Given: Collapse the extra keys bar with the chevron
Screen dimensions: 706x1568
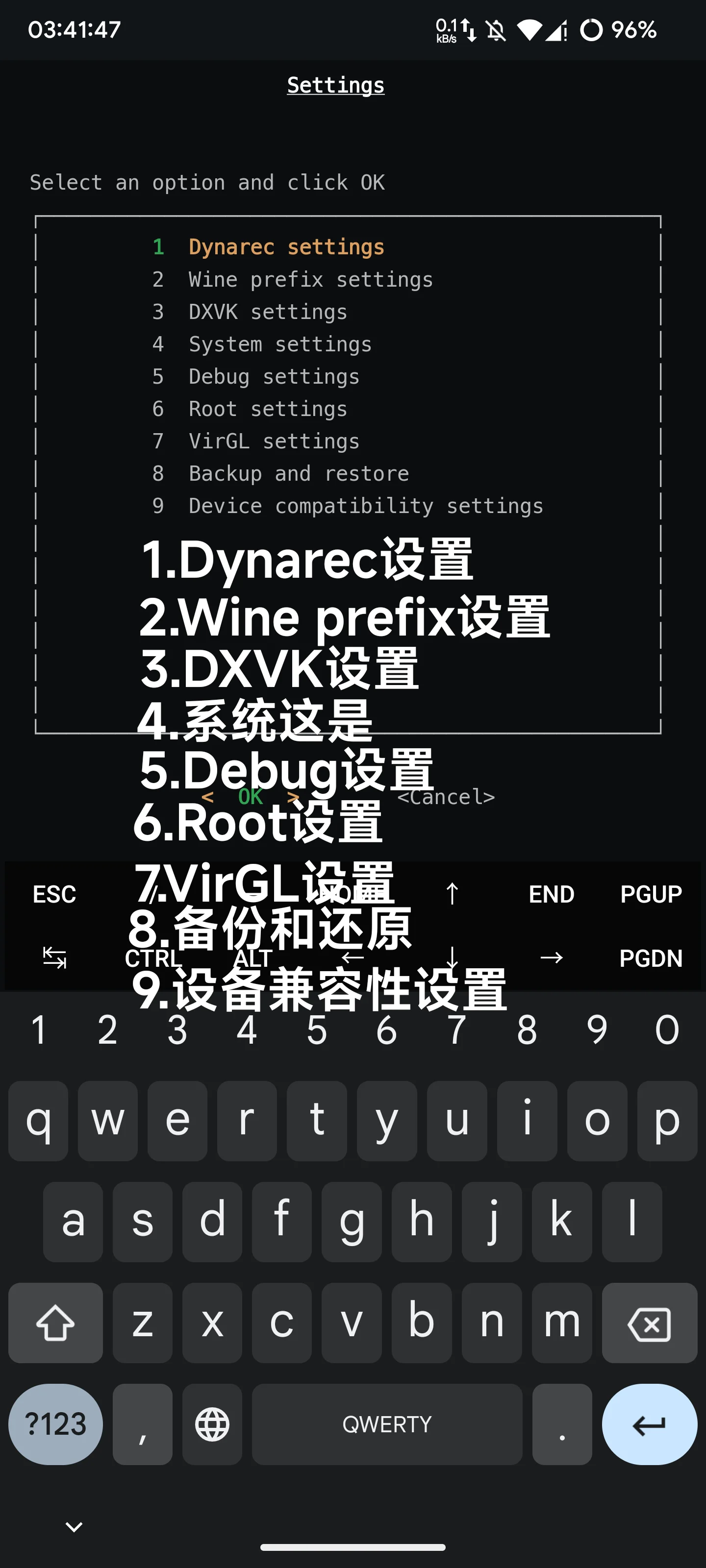Looking at the screenshot, I should pyautogui.click(x=73, y=1527).
